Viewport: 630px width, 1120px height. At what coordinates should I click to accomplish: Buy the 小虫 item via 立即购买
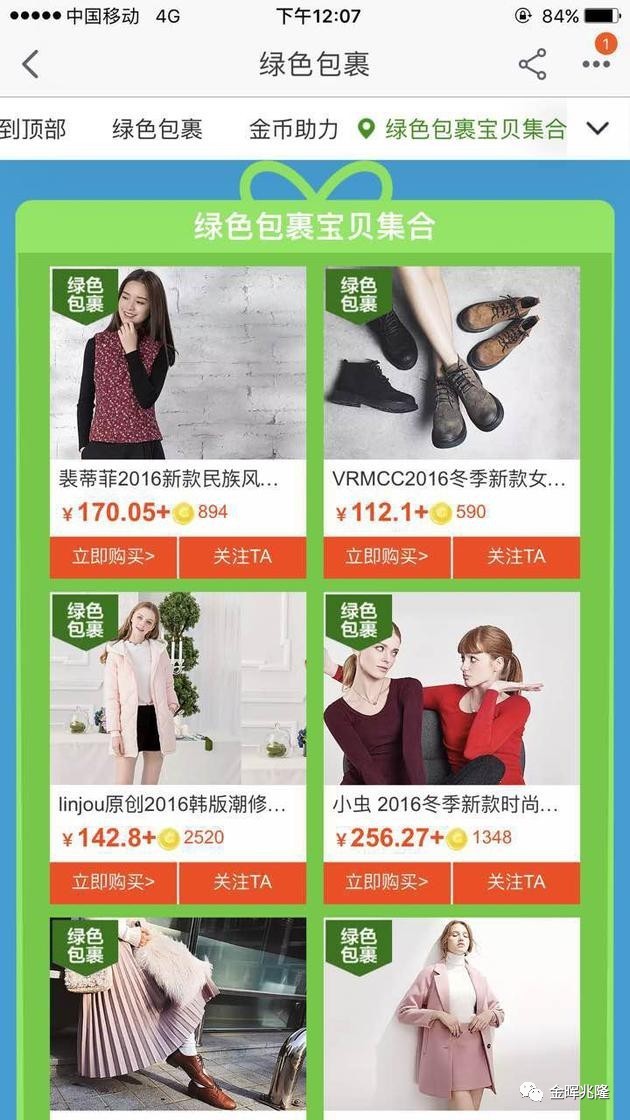tap(387, 883)
